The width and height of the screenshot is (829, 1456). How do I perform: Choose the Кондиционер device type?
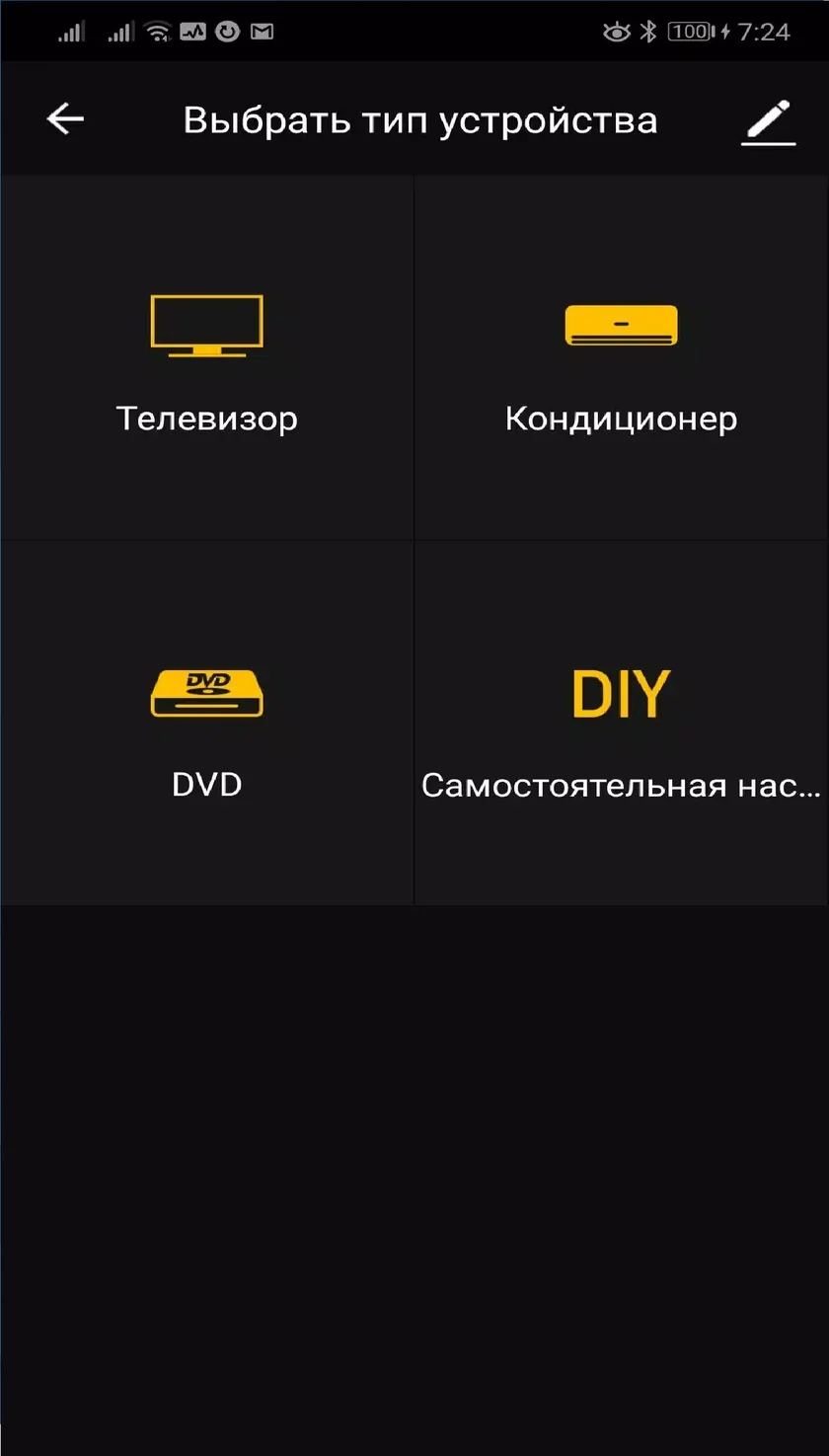[x=622, y=357]
